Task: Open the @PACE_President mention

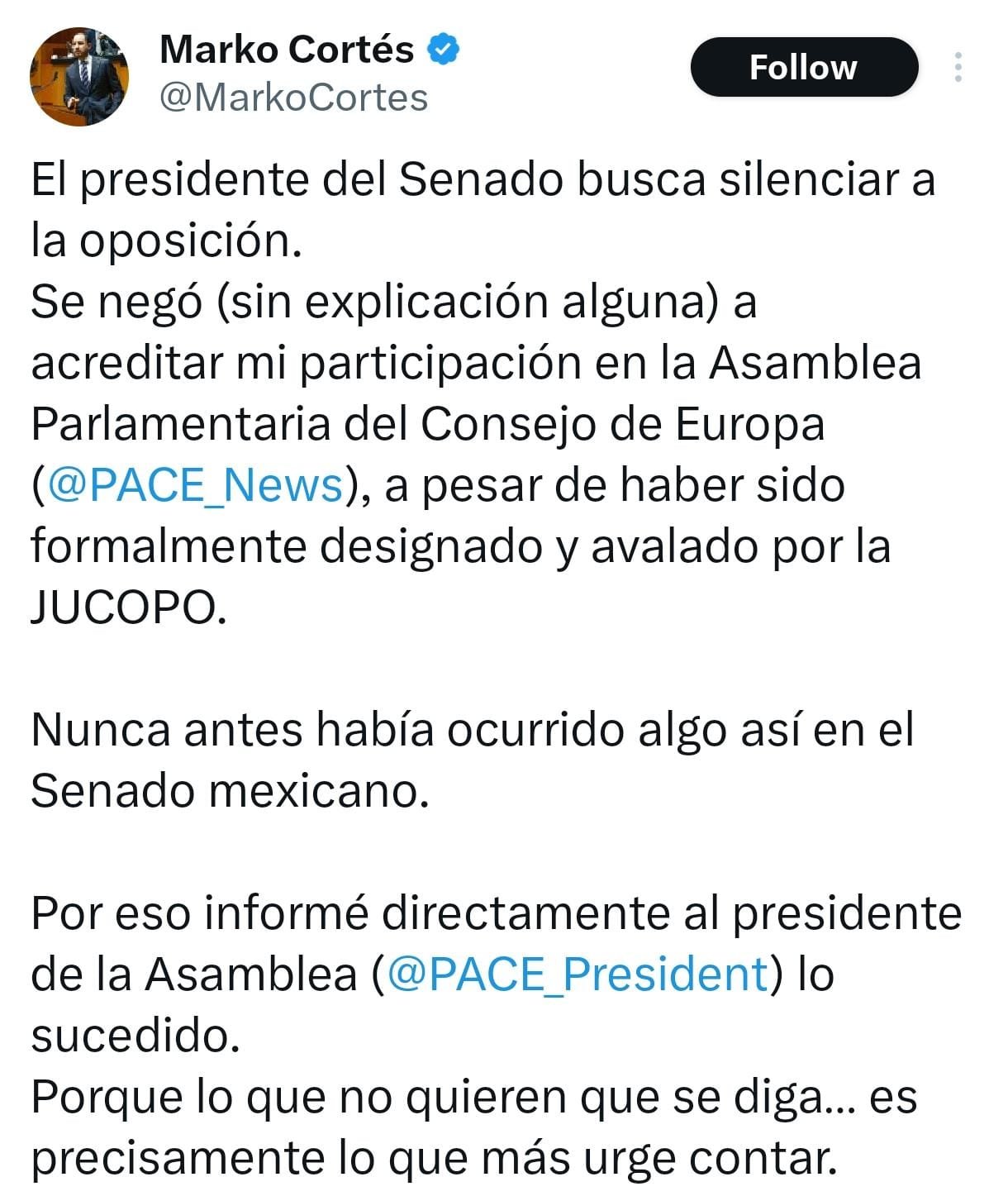Action: tap(578, 974)
